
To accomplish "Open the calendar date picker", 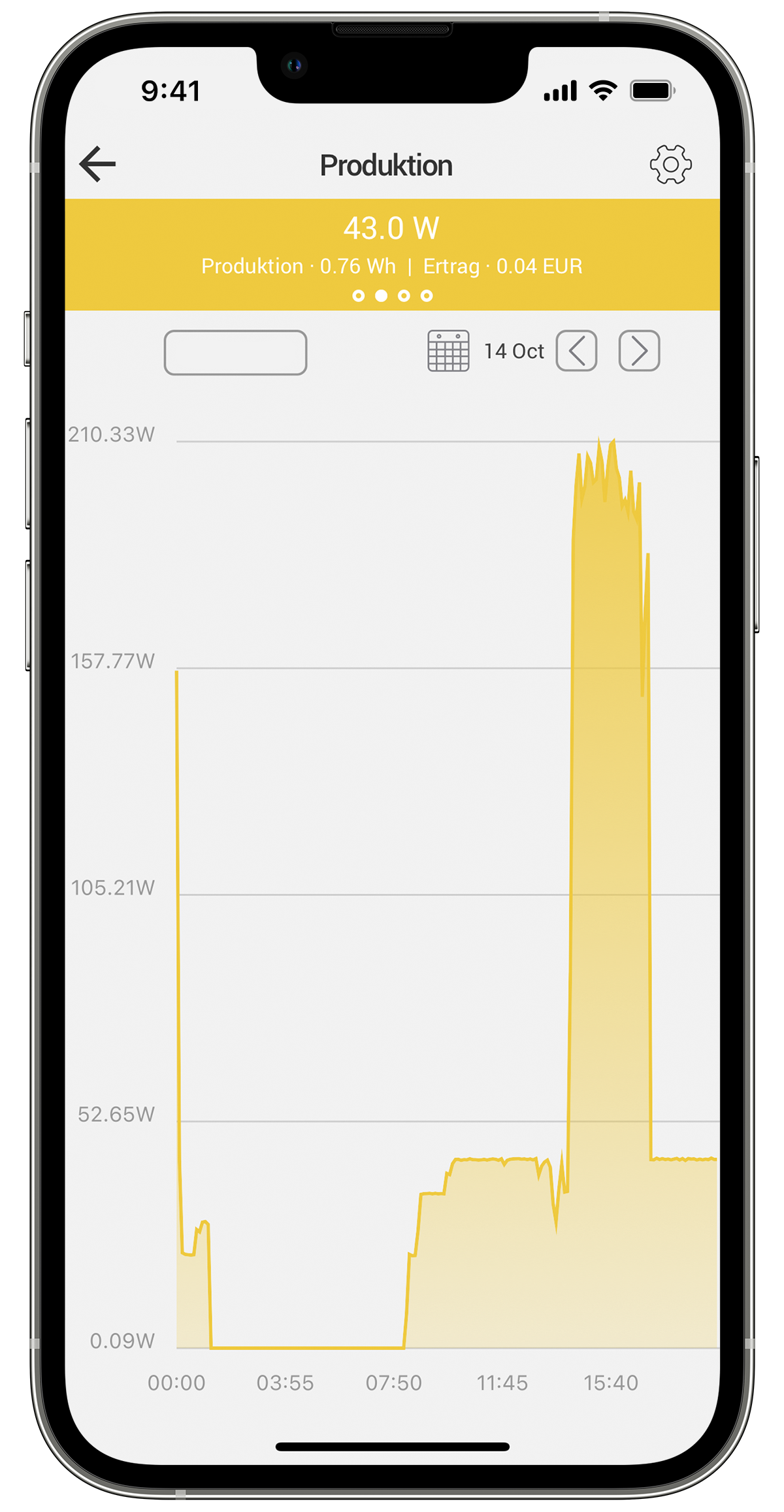I will [x=448, y=351].
